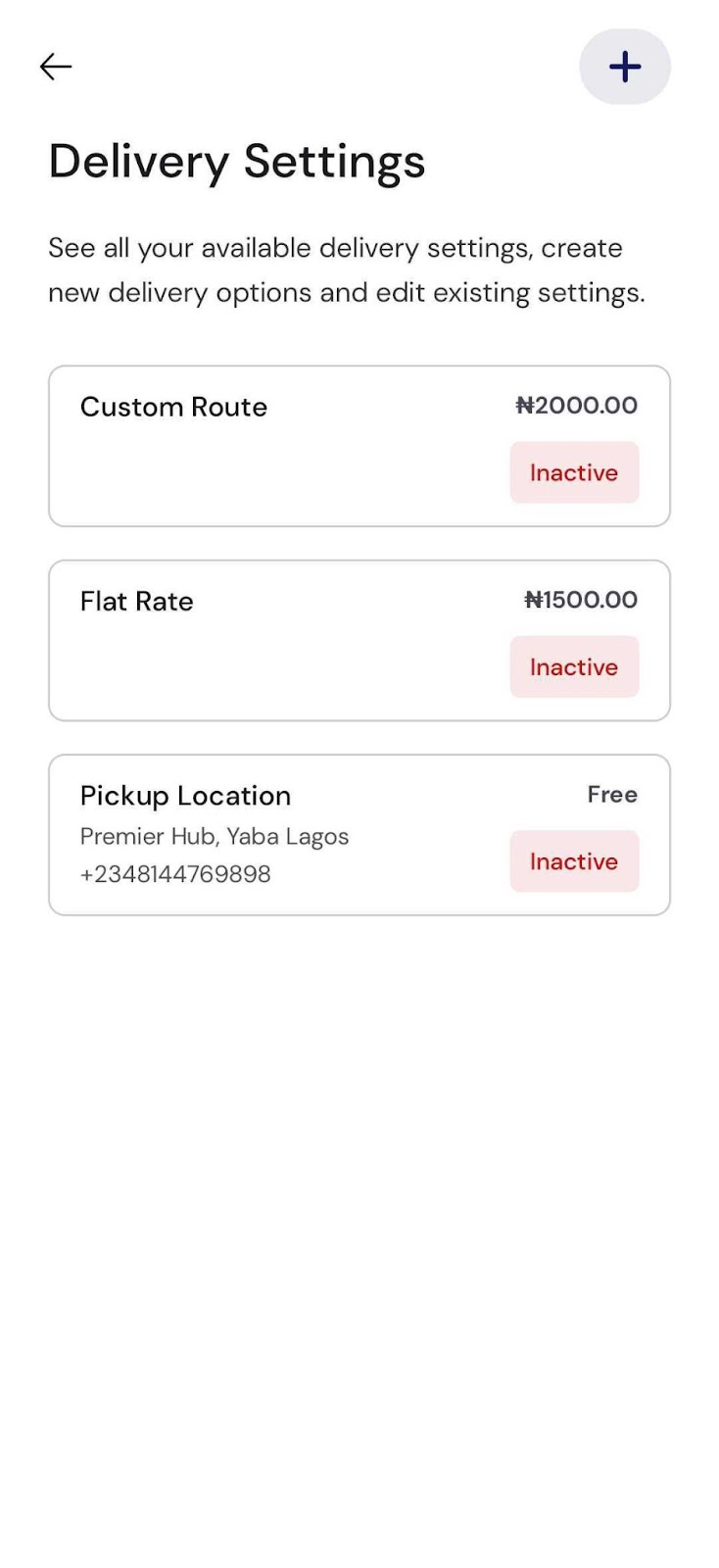The width and height of the screenshot is (719, 1568).
Task: Add a new delivery option
Action: [625, 67]
